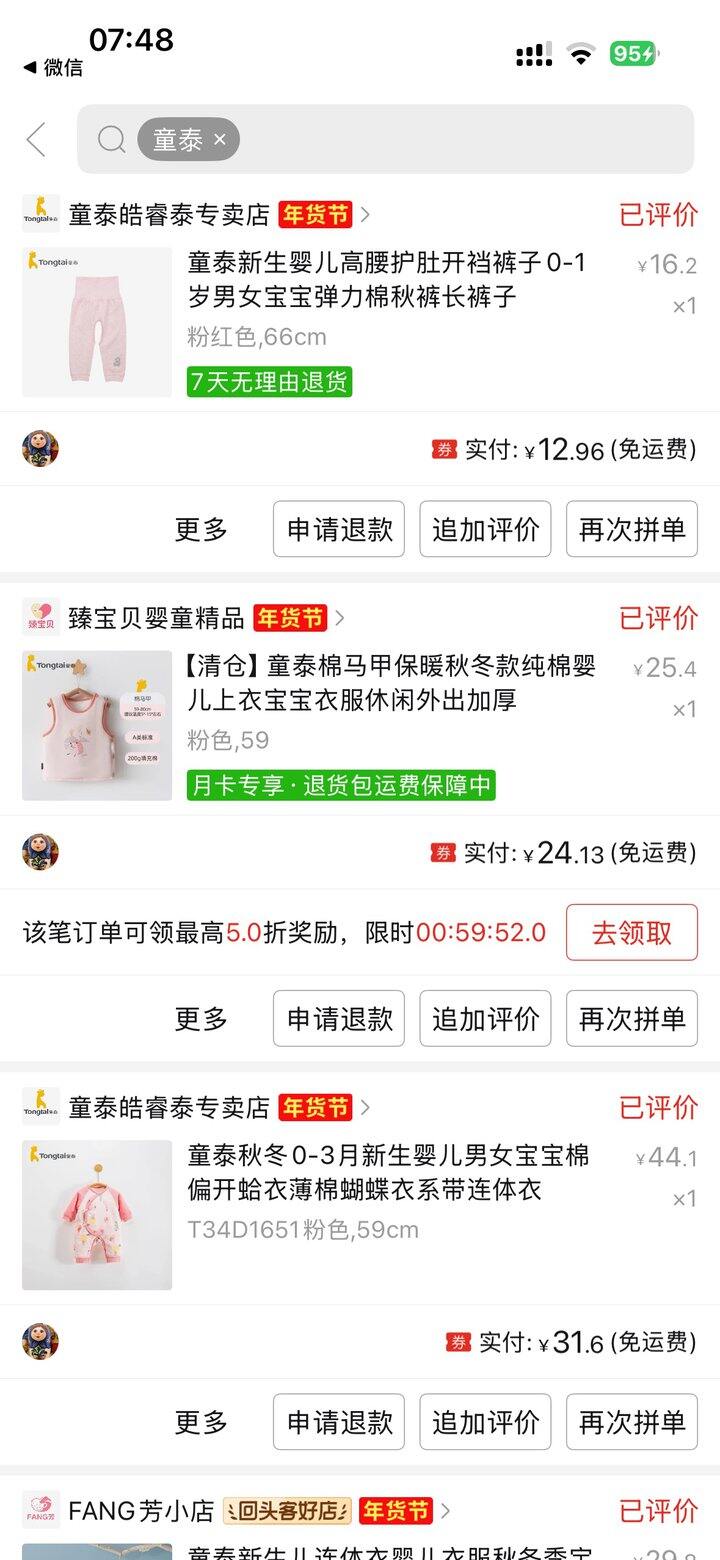Open the 童泰棉马甲 order item
The height and width of the screenshot is (1560, 720).
click(390, 683)
